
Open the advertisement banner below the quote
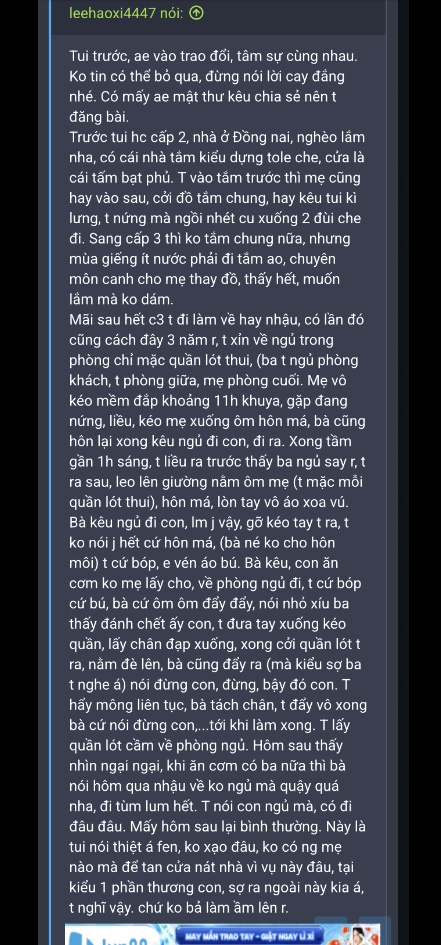click(x=222, y=934)
